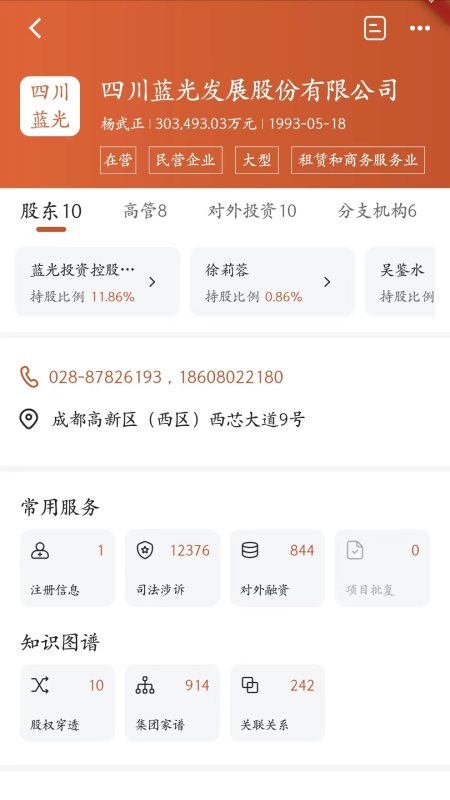Open 关联关系 tile
The height and width of the screenshot is (800, 450).
[278, 703]
